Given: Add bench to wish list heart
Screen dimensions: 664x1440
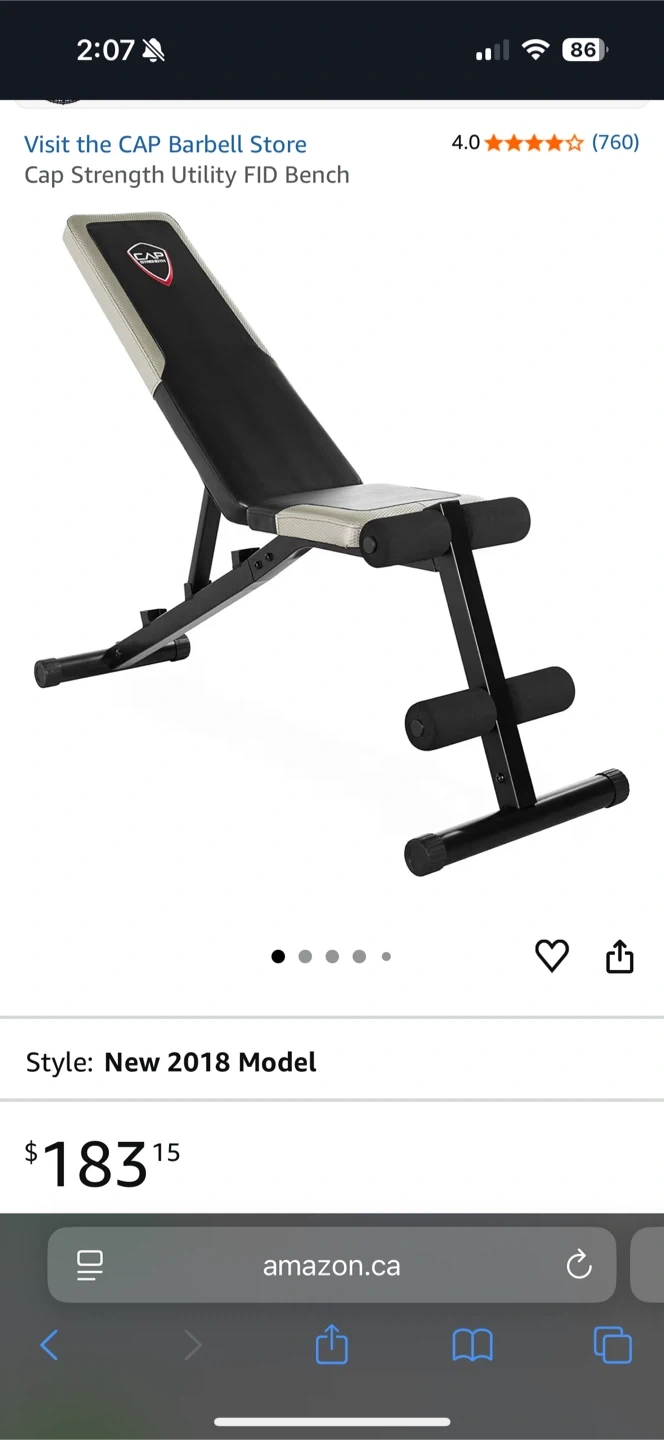Looking at the screenshot, I should (552, 956).
